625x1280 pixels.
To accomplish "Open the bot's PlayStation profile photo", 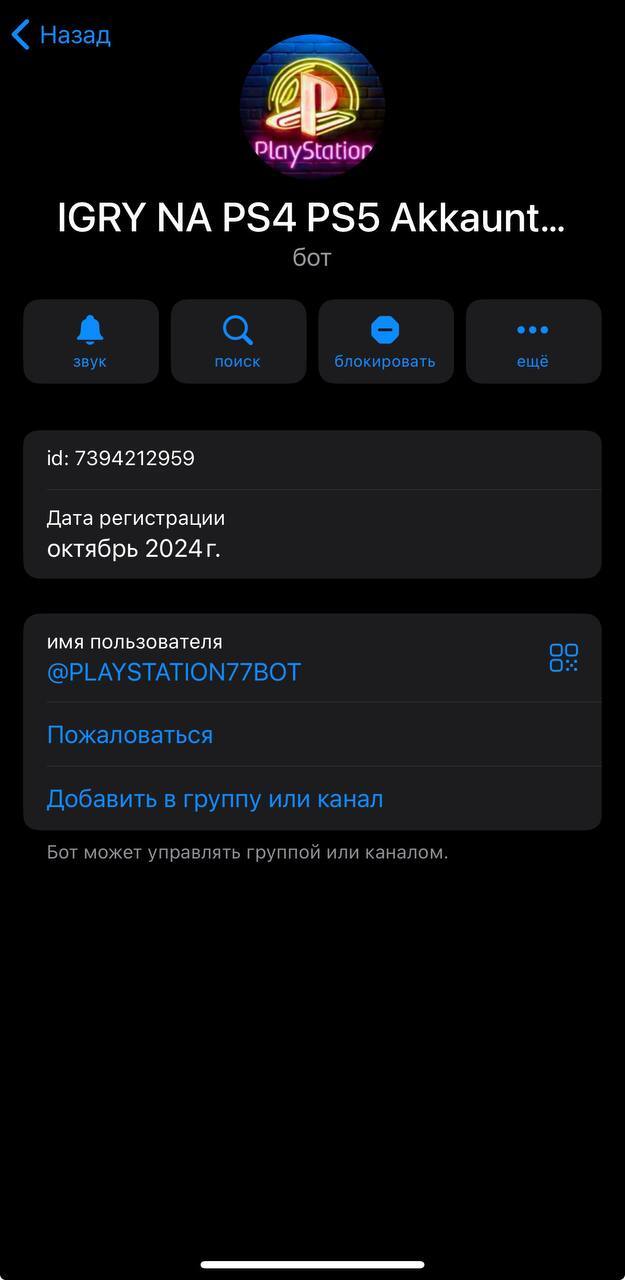I will [x=312, y=106].
